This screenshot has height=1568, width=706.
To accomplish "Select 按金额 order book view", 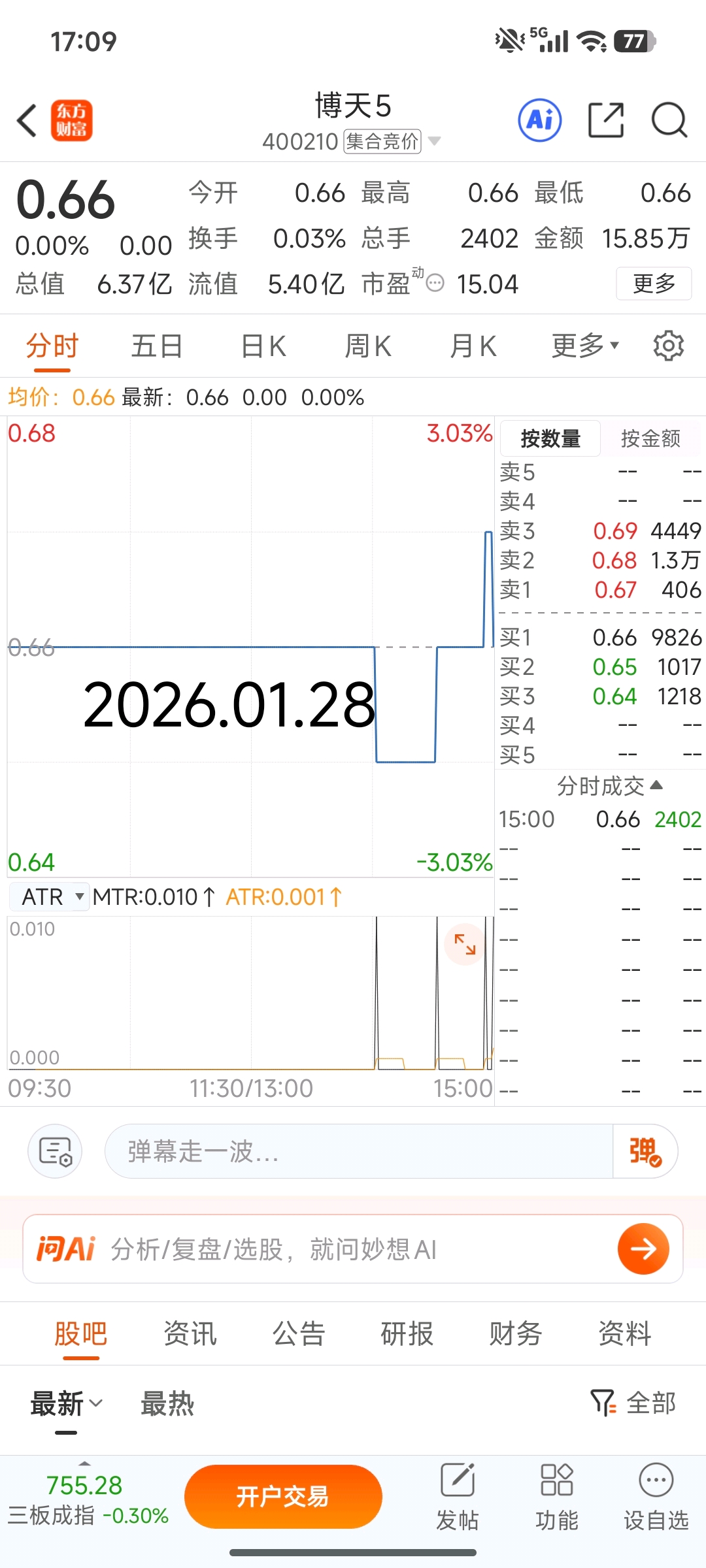I will point(650,438).
